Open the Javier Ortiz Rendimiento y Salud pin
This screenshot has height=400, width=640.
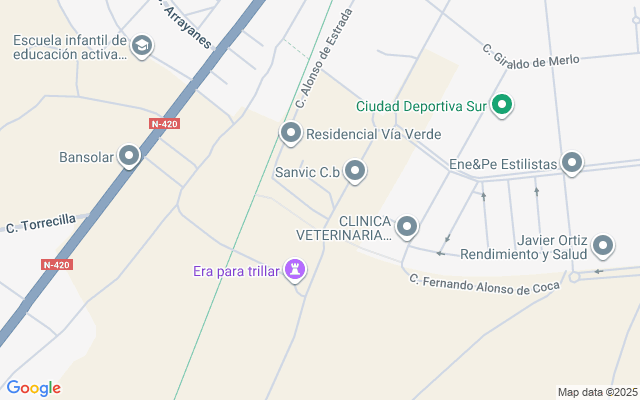tap(603, 245)
